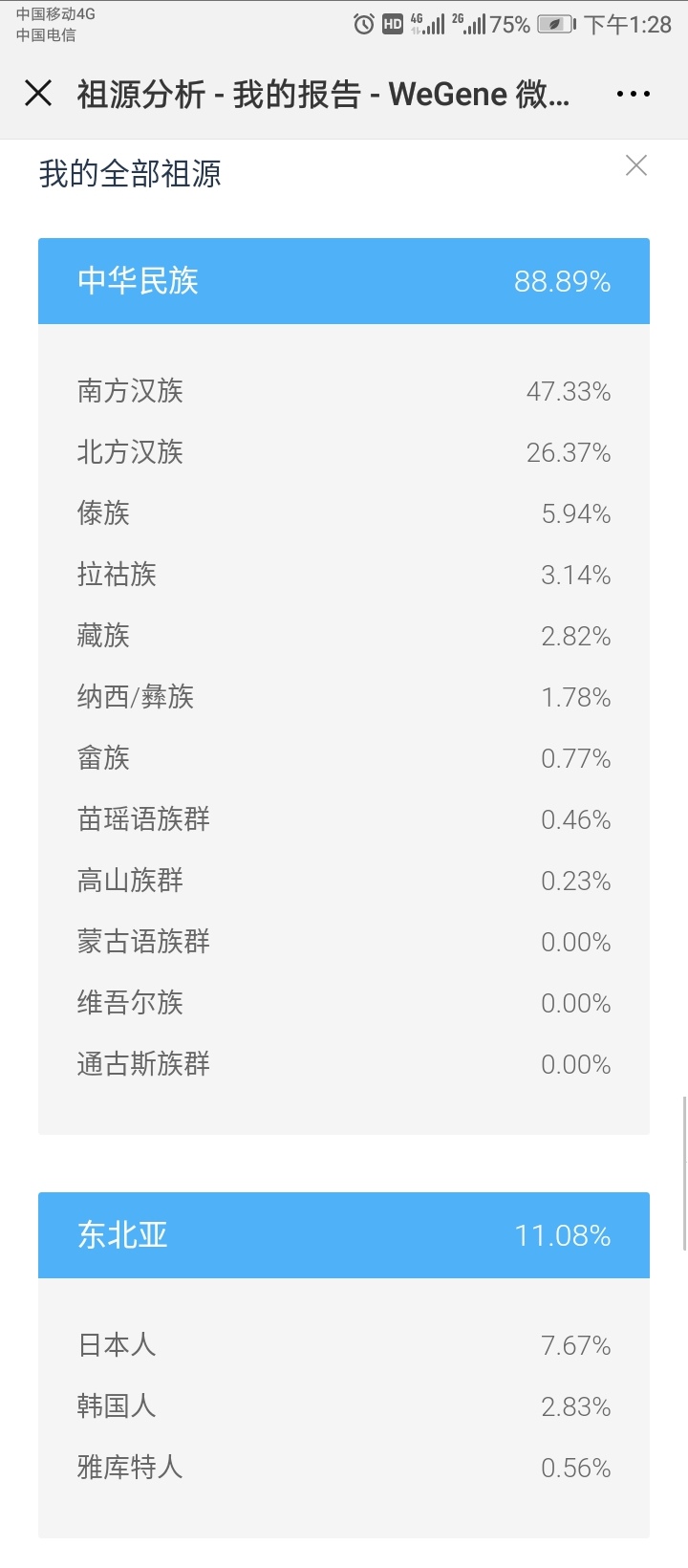
Task: Close the WeGene webview page
Action: (38, 94)
